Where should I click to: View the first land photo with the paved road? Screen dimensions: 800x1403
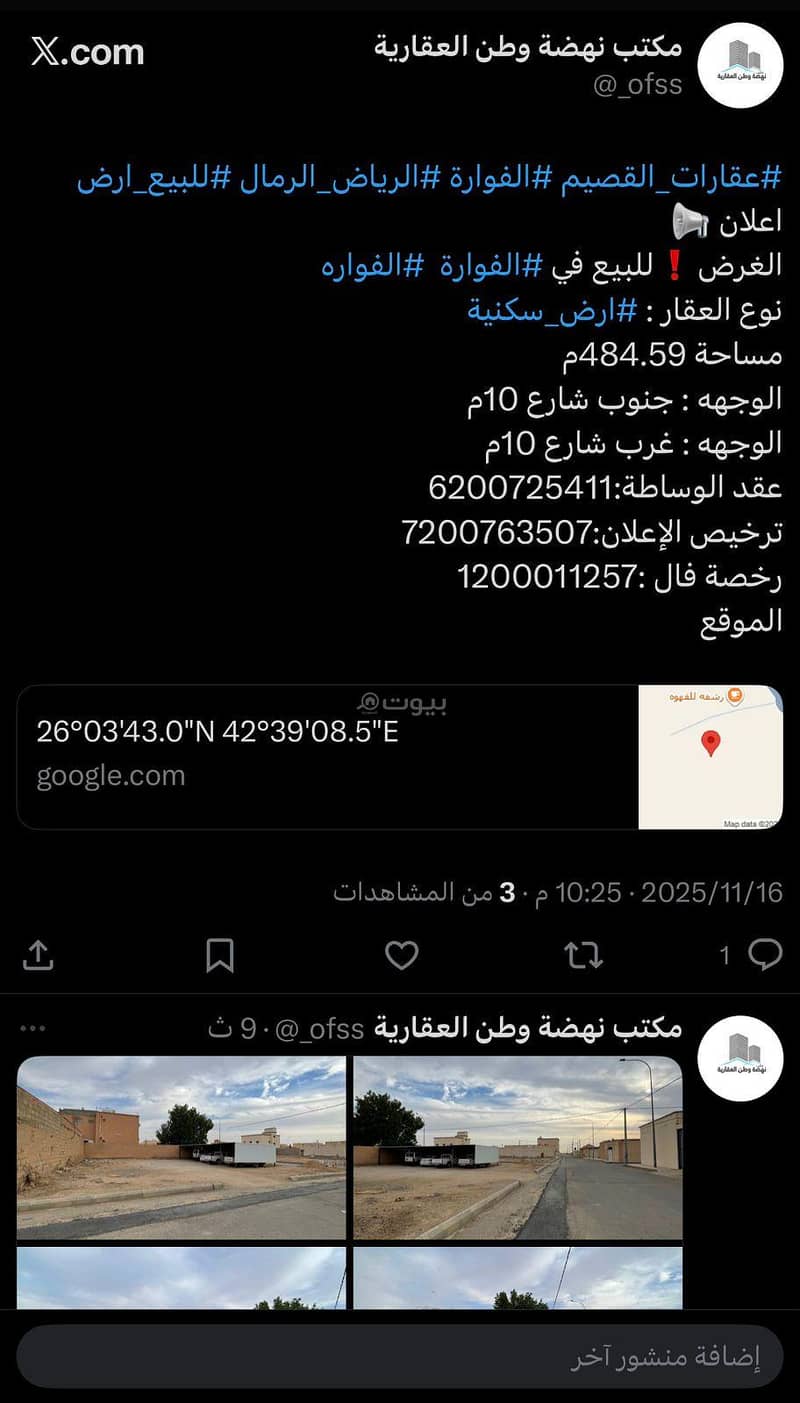518,1147
